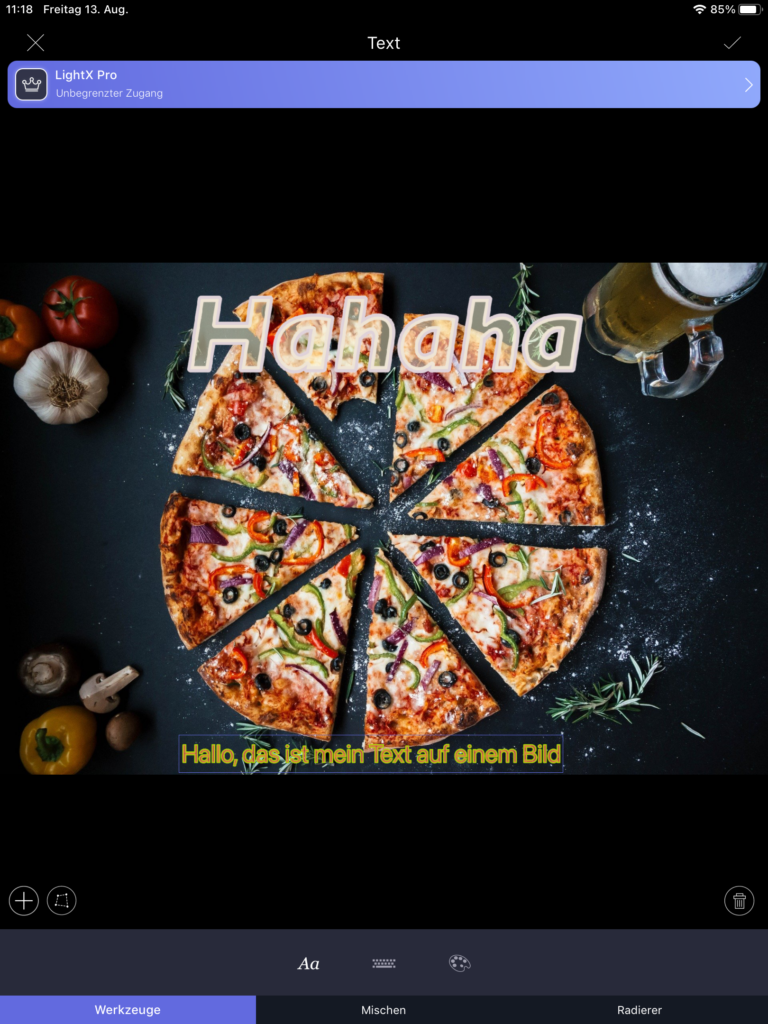
Task: Open the perspective transform tool
Action: [x=62, y=900]
